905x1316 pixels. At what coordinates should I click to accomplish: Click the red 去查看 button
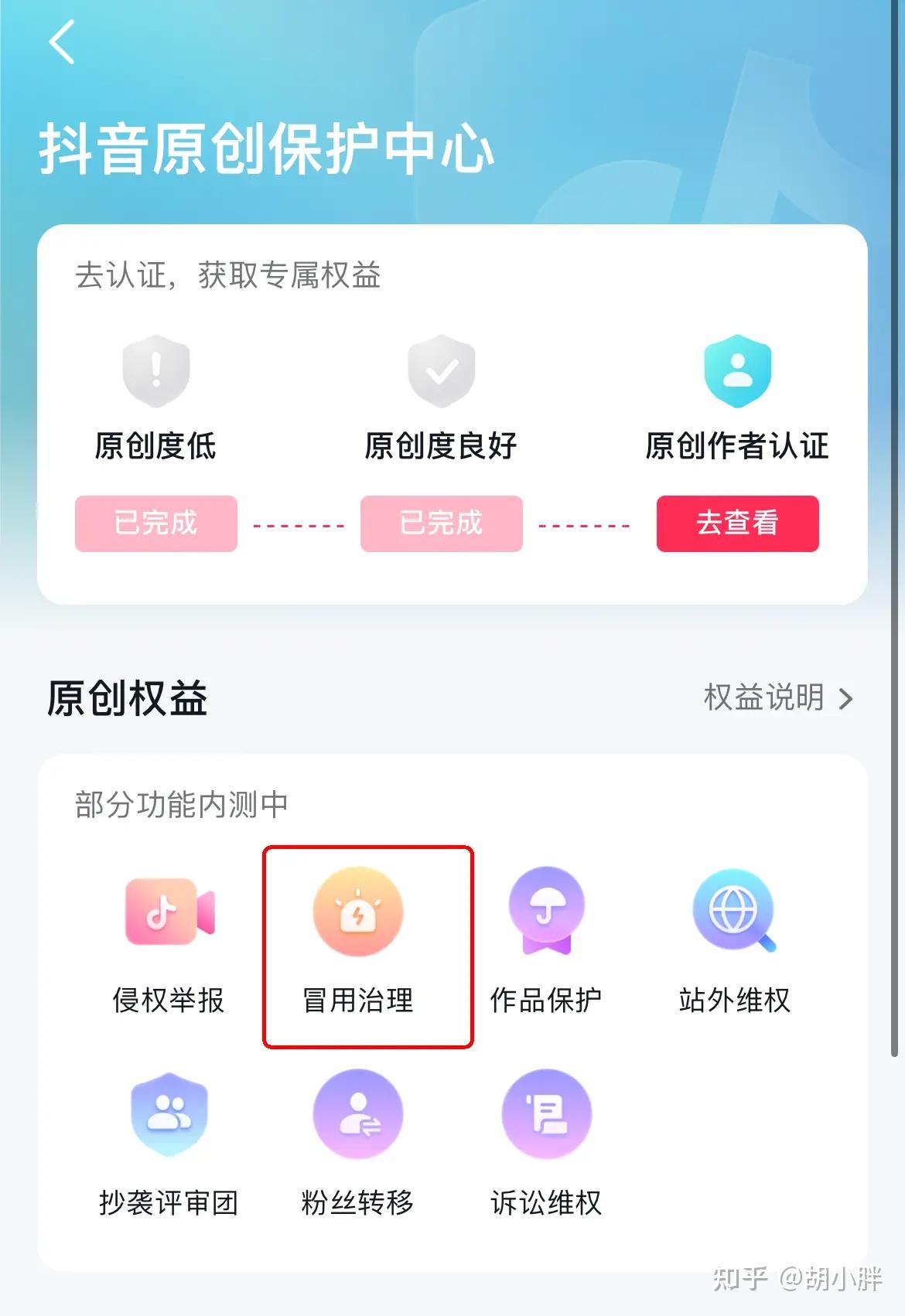[738, 523]
